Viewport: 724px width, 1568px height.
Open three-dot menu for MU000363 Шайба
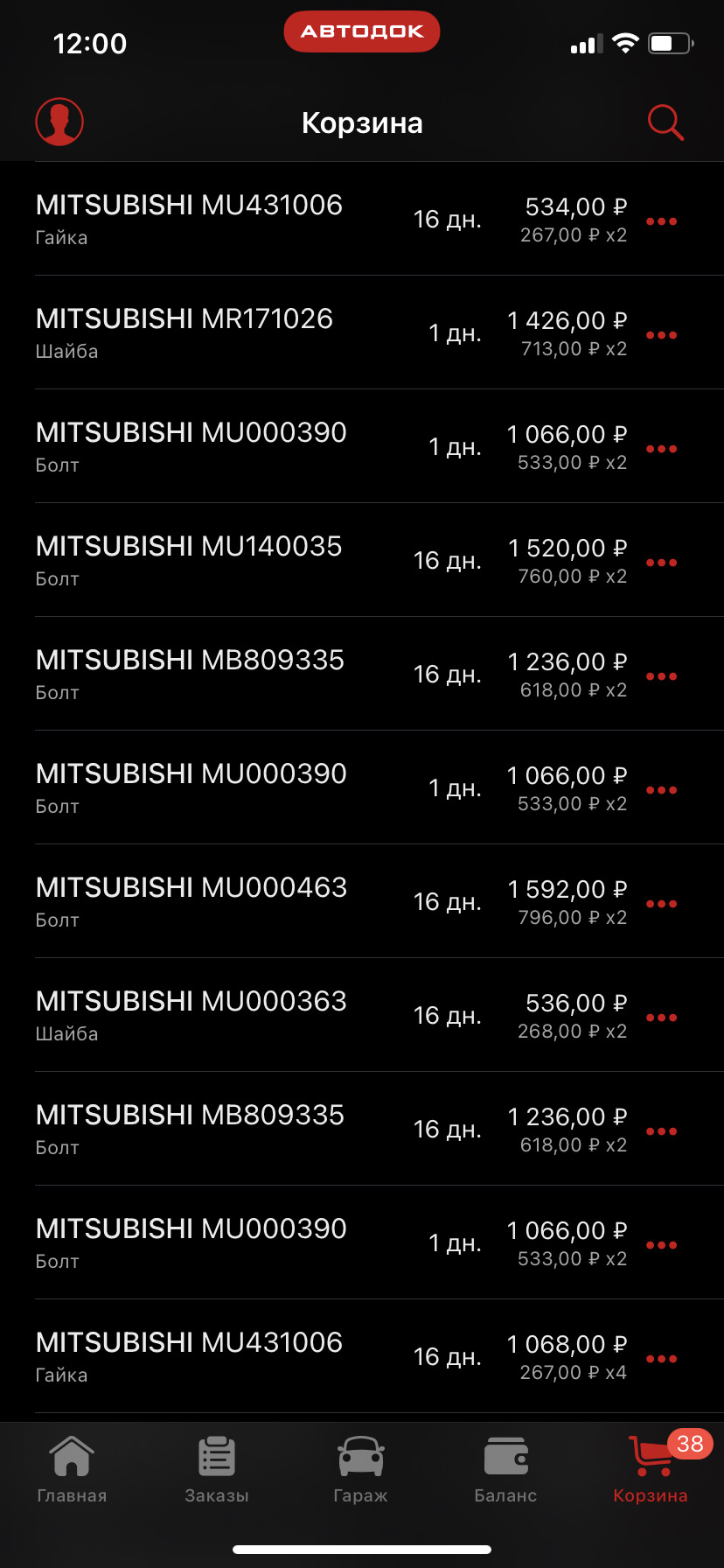(661, 1018)
